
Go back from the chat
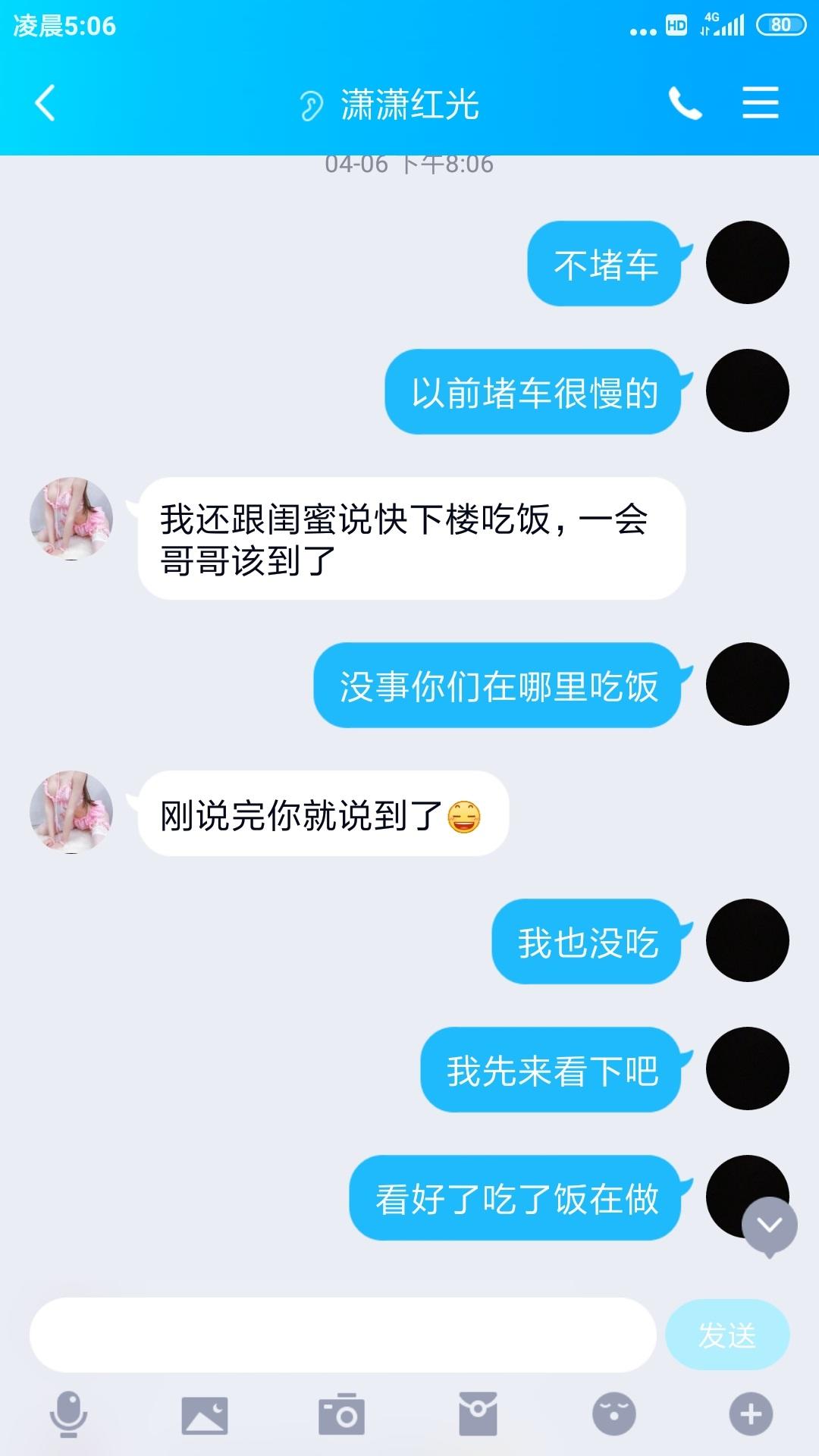(45, 103)
